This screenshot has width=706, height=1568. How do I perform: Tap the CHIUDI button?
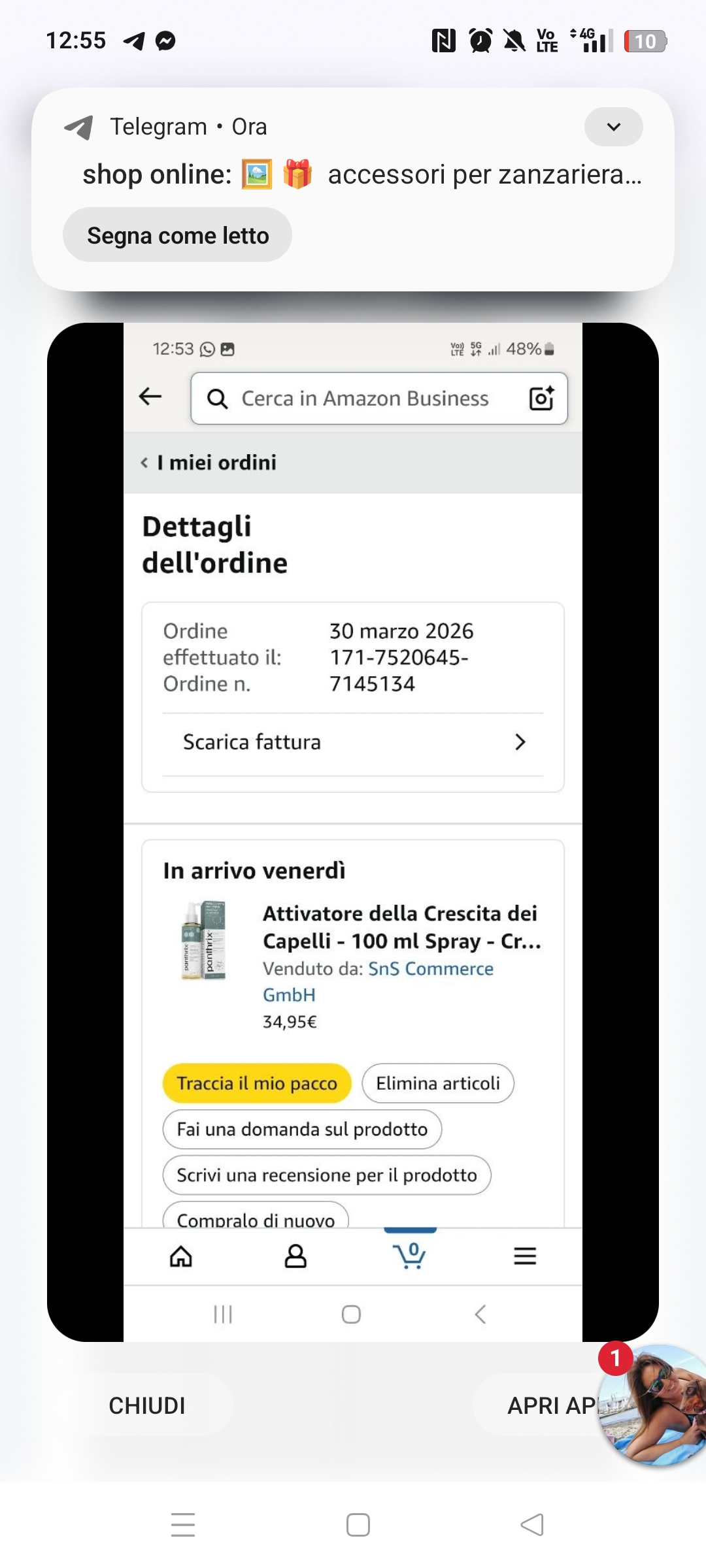[147, 1405]
